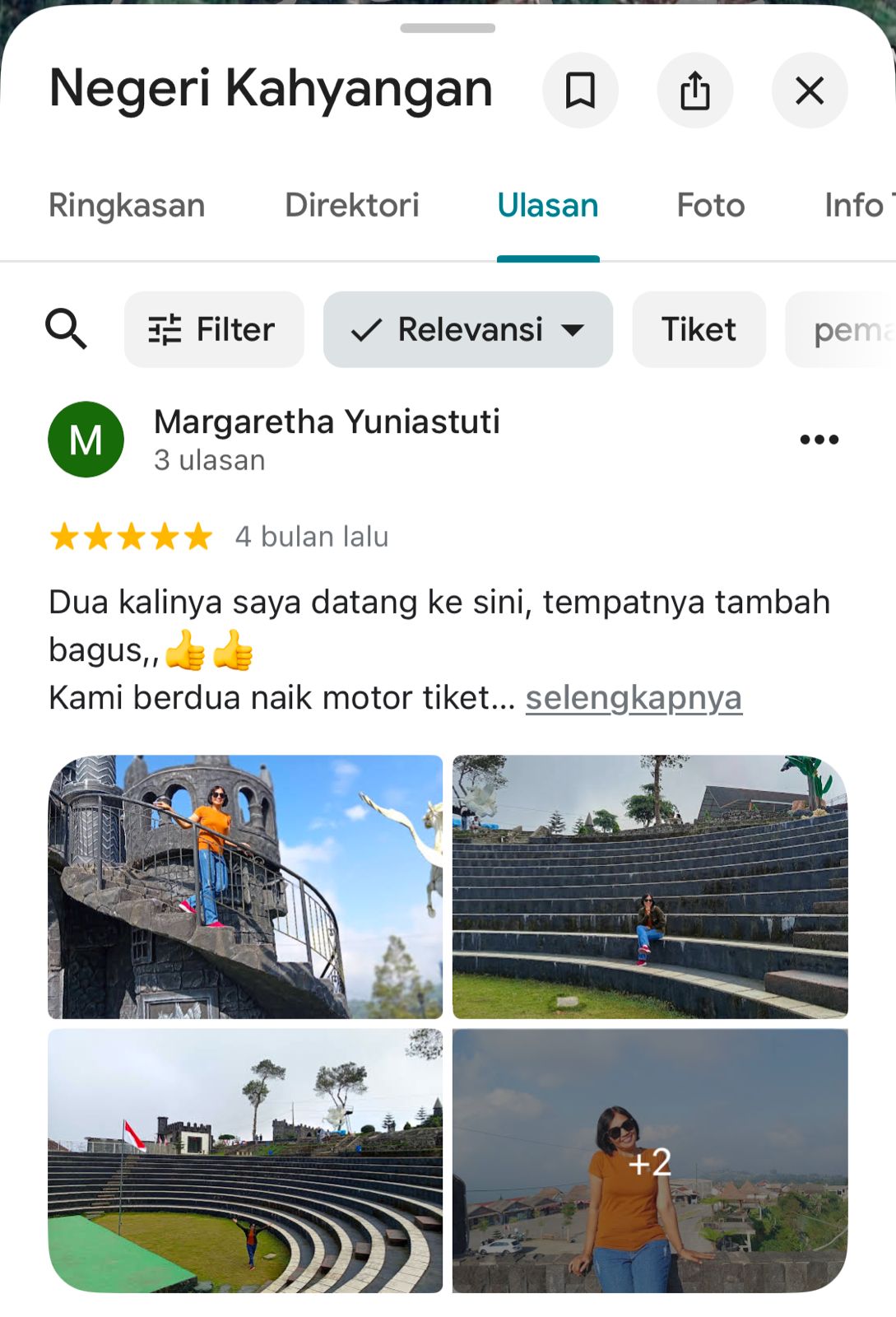Select the Direktori tab label
The width and height of the screenshot is (896, 1317).
[353, 205]
